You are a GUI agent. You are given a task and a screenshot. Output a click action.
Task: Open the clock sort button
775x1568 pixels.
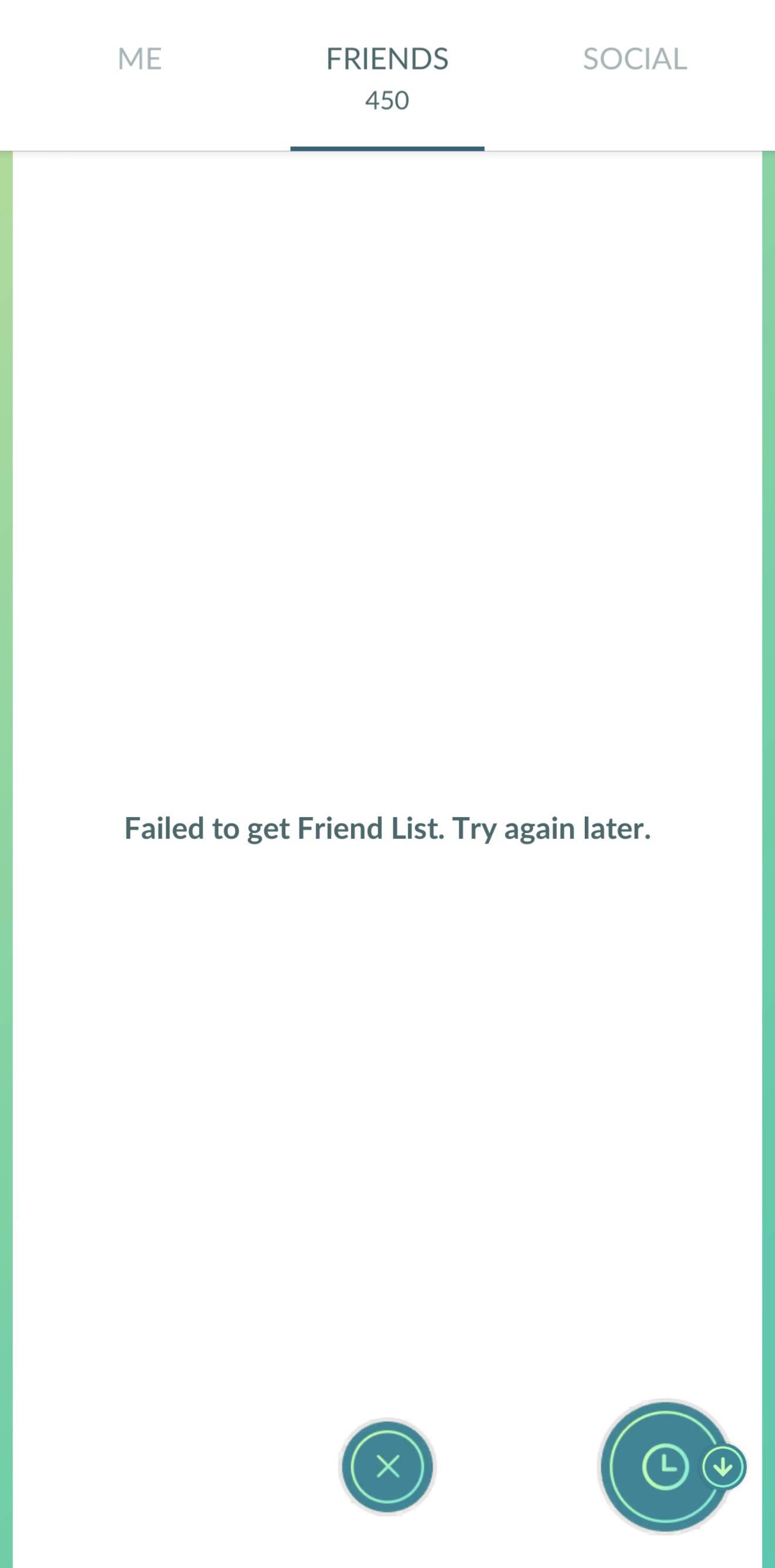click(665, 1466)
